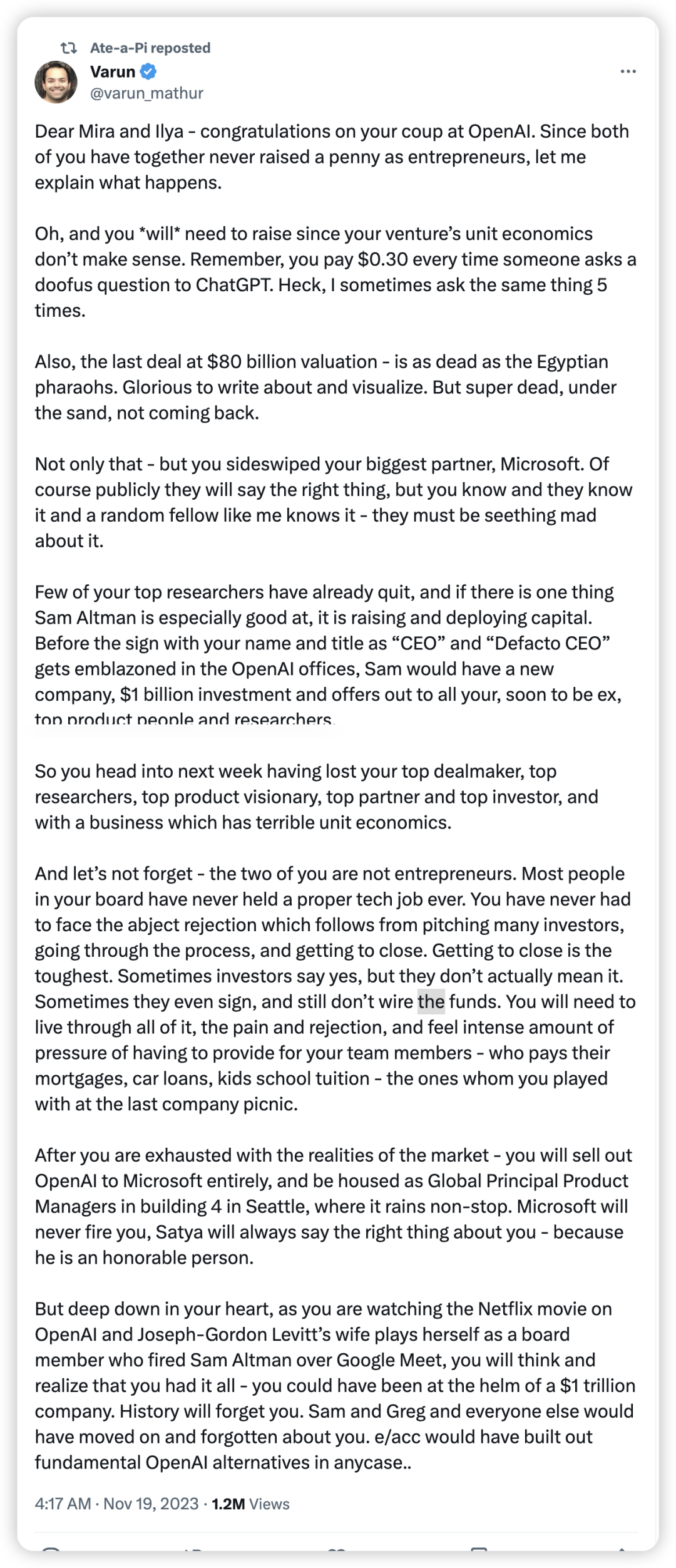Open the Ate-a-Pi reposted link
This screenshot has height=1568, width=676.
coord(150,48)
